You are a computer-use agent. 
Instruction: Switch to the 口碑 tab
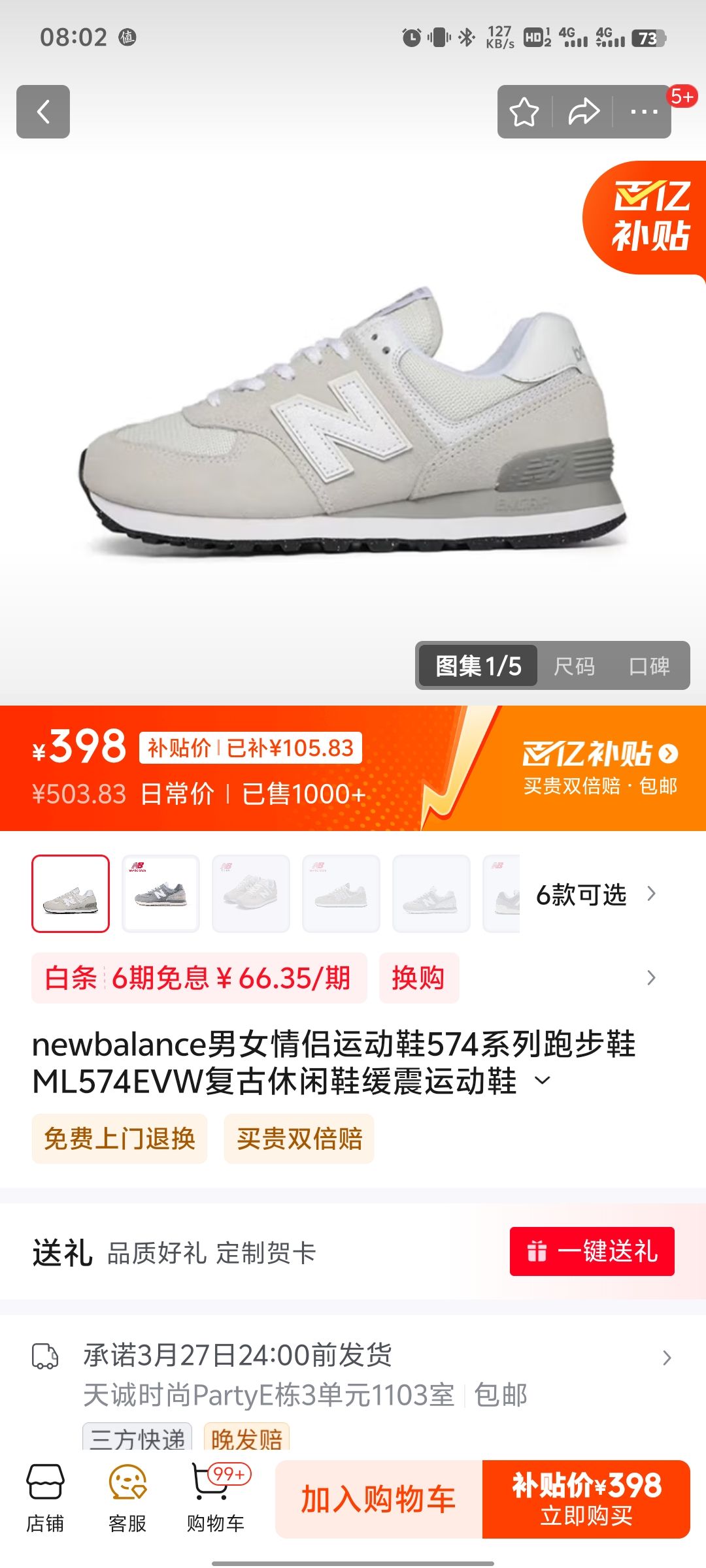coord(648,666)
